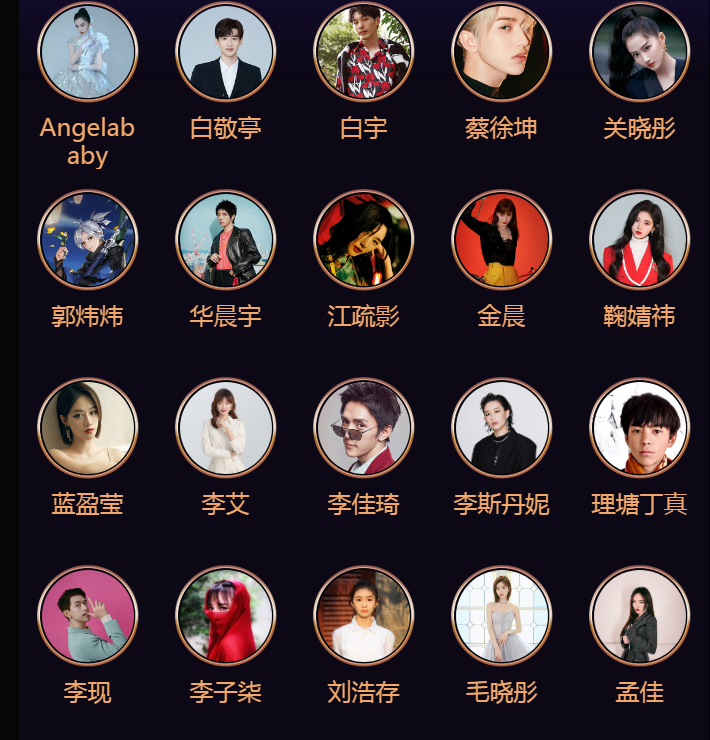Image resolution: width=710 pixels, height=740 pixels.
Task: Tap 金晨's avatar
Action: click(502, 240)
